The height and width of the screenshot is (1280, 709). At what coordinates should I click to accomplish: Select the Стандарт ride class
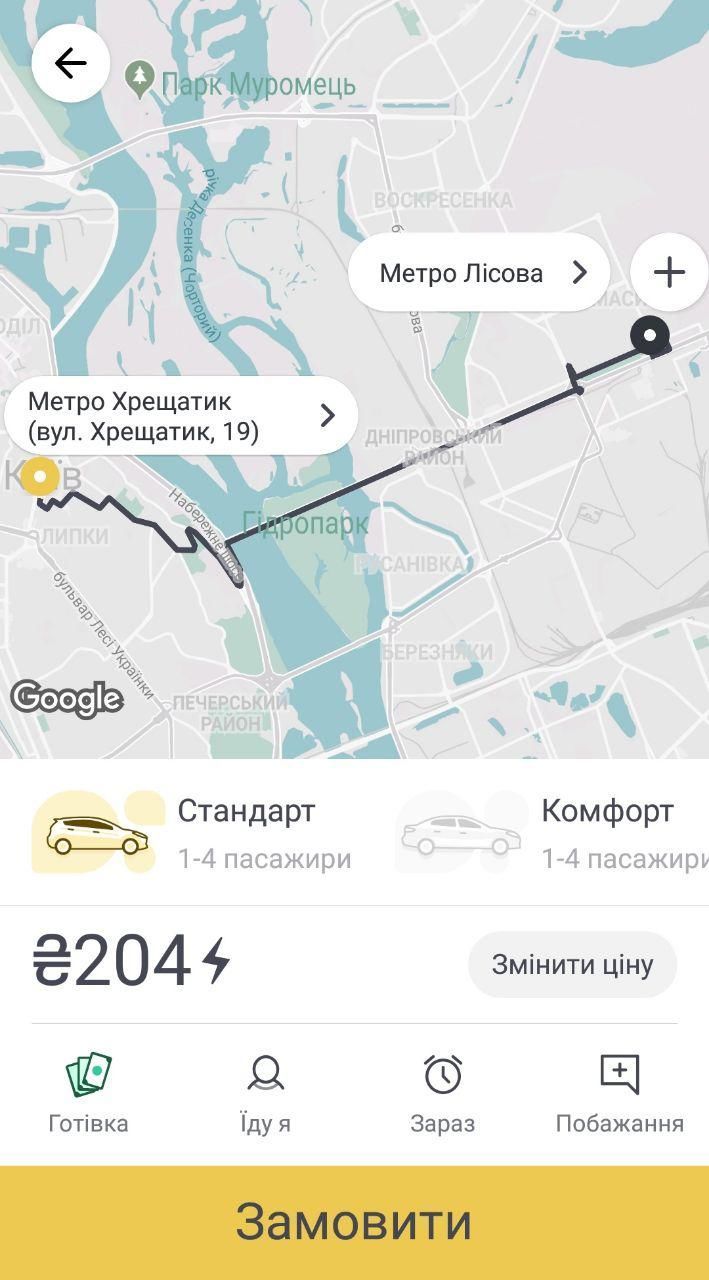pyautogui.click(x=190, y=832)
